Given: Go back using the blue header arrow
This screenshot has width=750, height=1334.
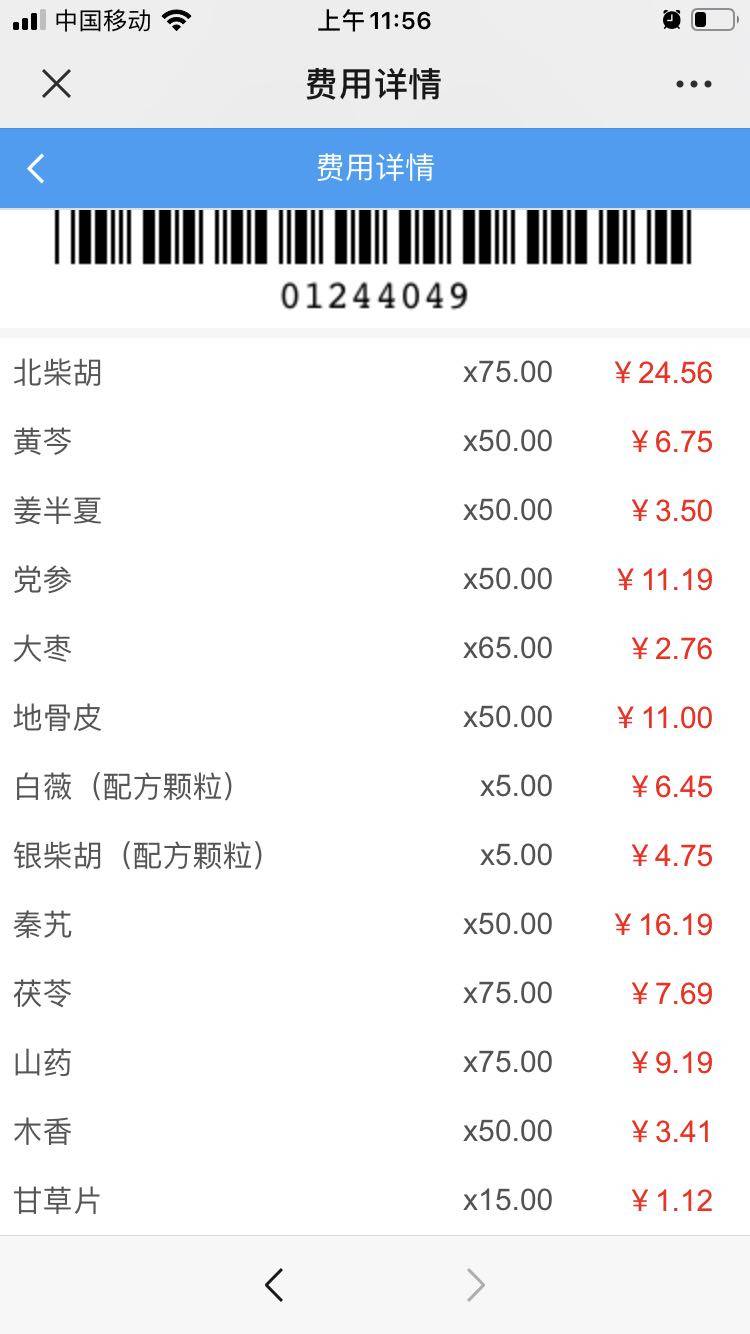Looking at the screenshot, I should coord(36,168).
